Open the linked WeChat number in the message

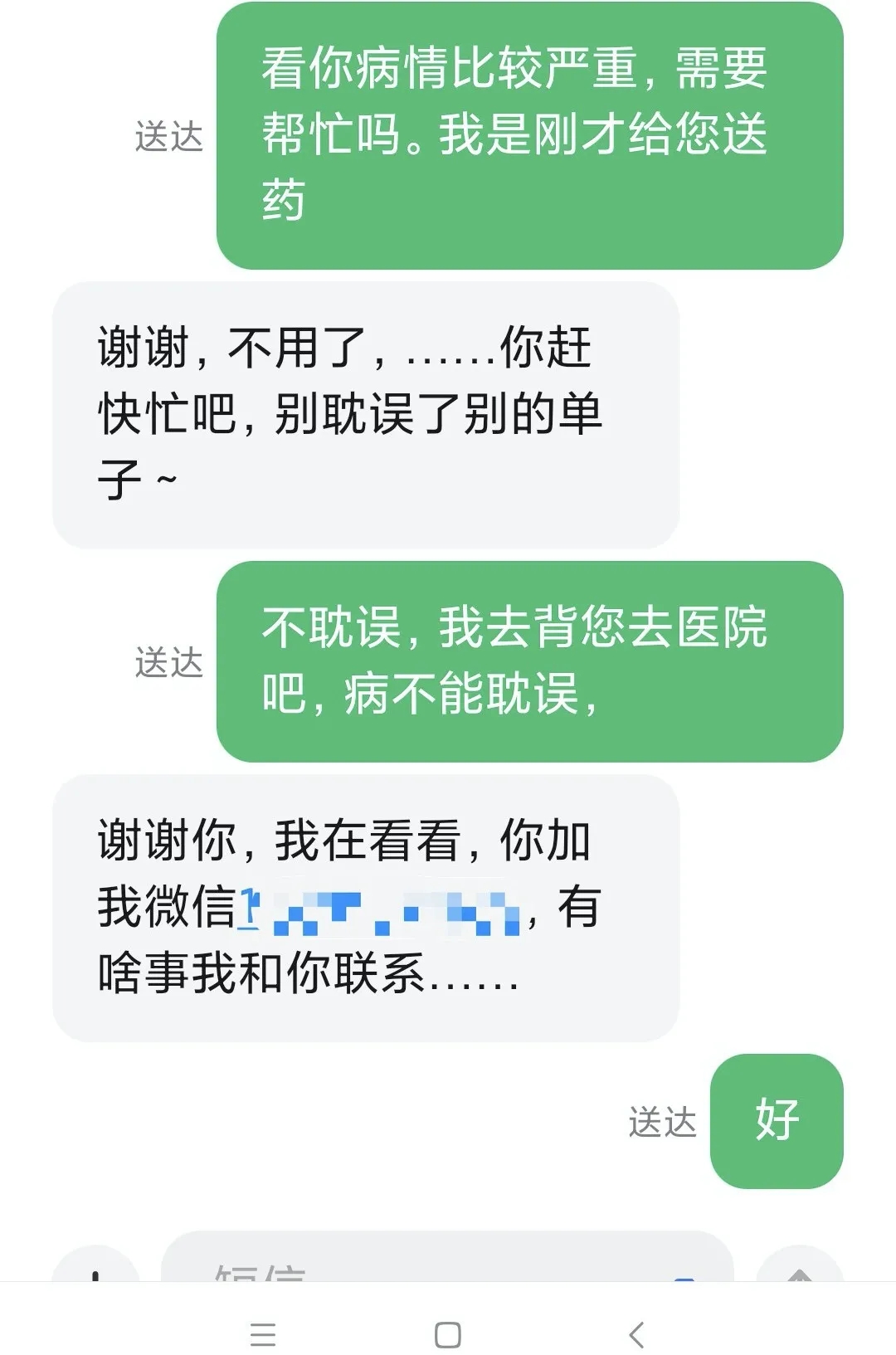click(382, 909)
